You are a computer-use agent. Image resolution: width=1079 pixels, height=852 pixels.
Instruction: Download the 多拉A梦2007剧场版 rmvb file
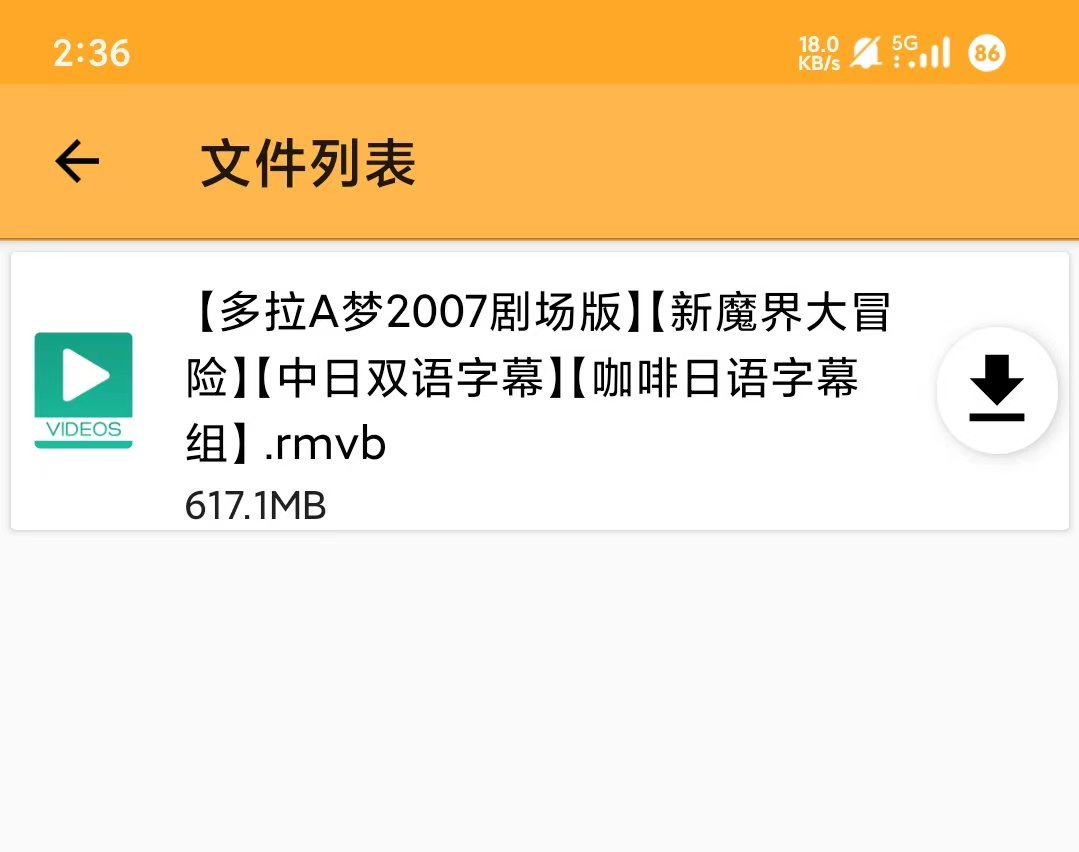[x=996, y=390]
